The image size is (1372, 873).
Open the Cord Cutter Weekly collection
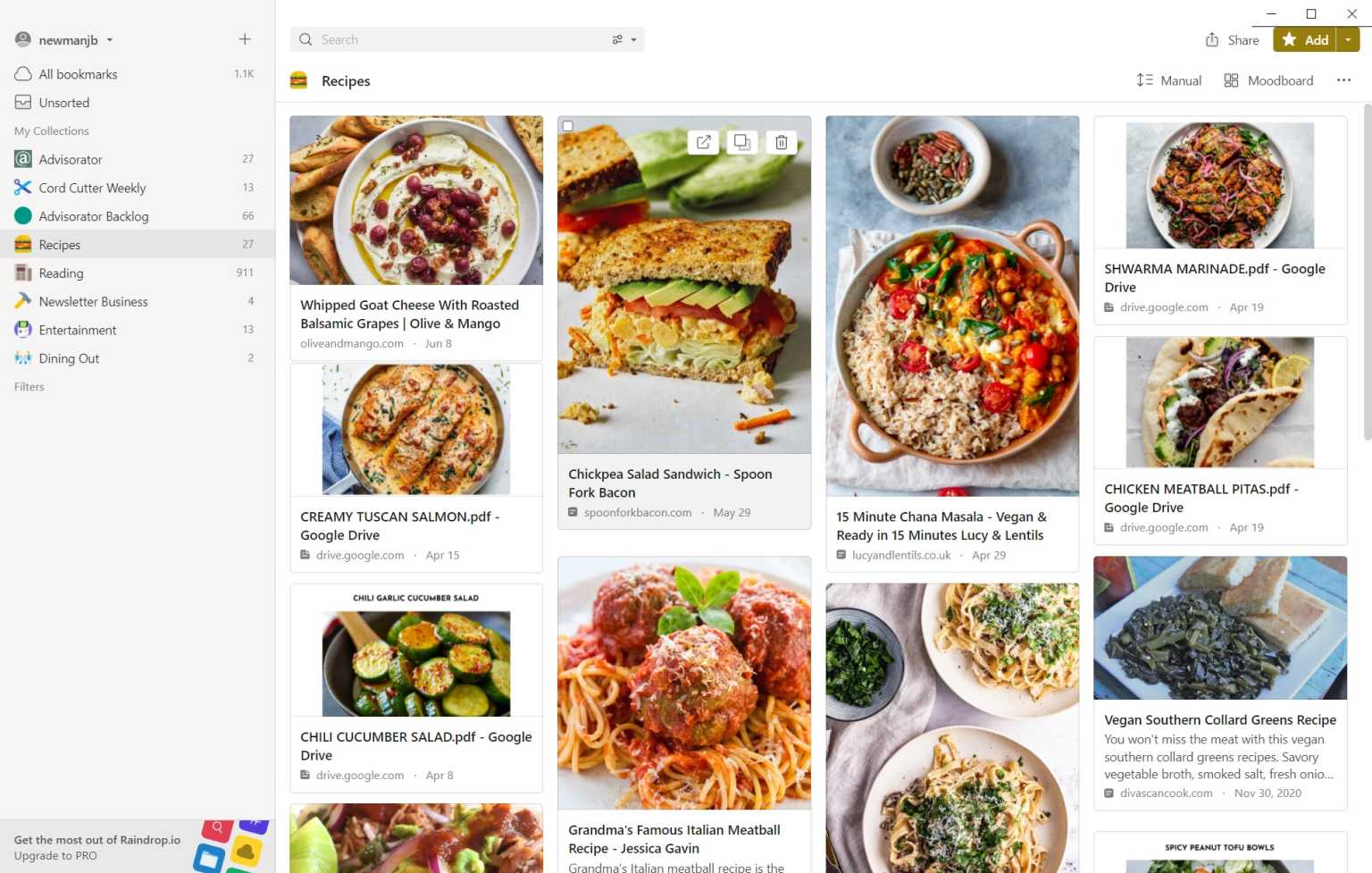coord(92,188)
